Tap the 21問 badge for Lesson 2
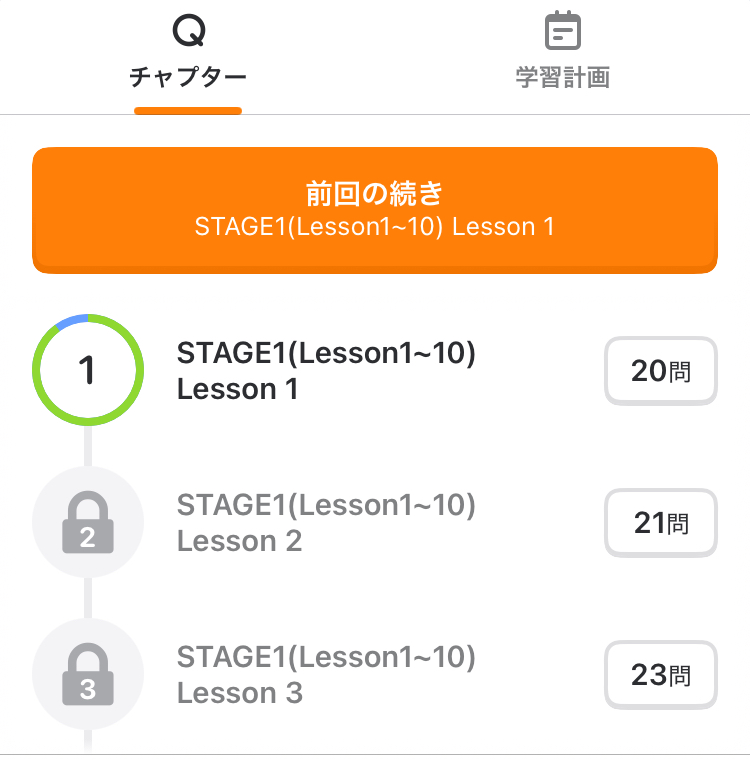The height and width of the screenshot is (762, 750). coord(660,523)
